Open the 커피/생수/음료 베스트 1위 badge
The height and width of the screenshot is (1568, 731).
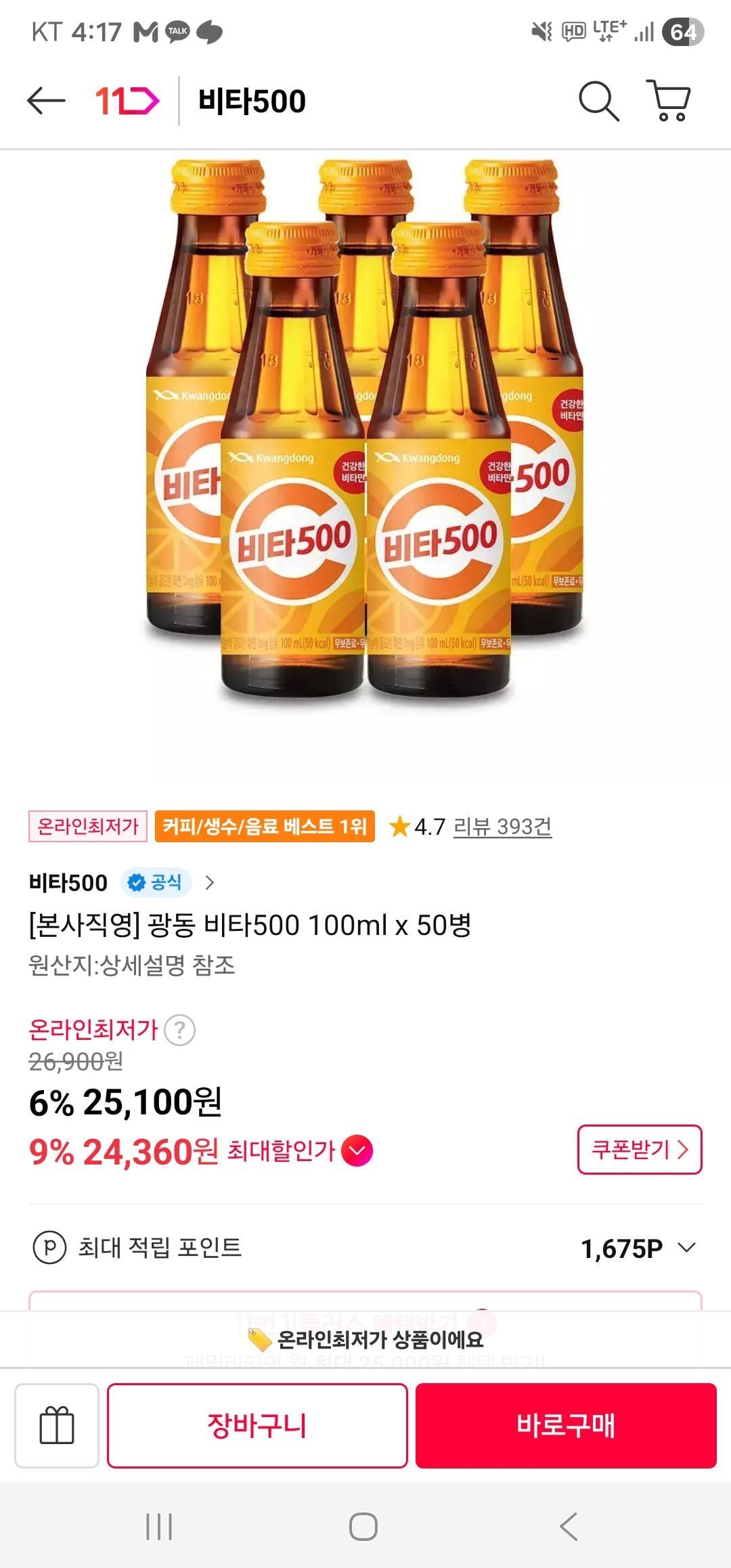pyautogui.click(x=265, y=827)
